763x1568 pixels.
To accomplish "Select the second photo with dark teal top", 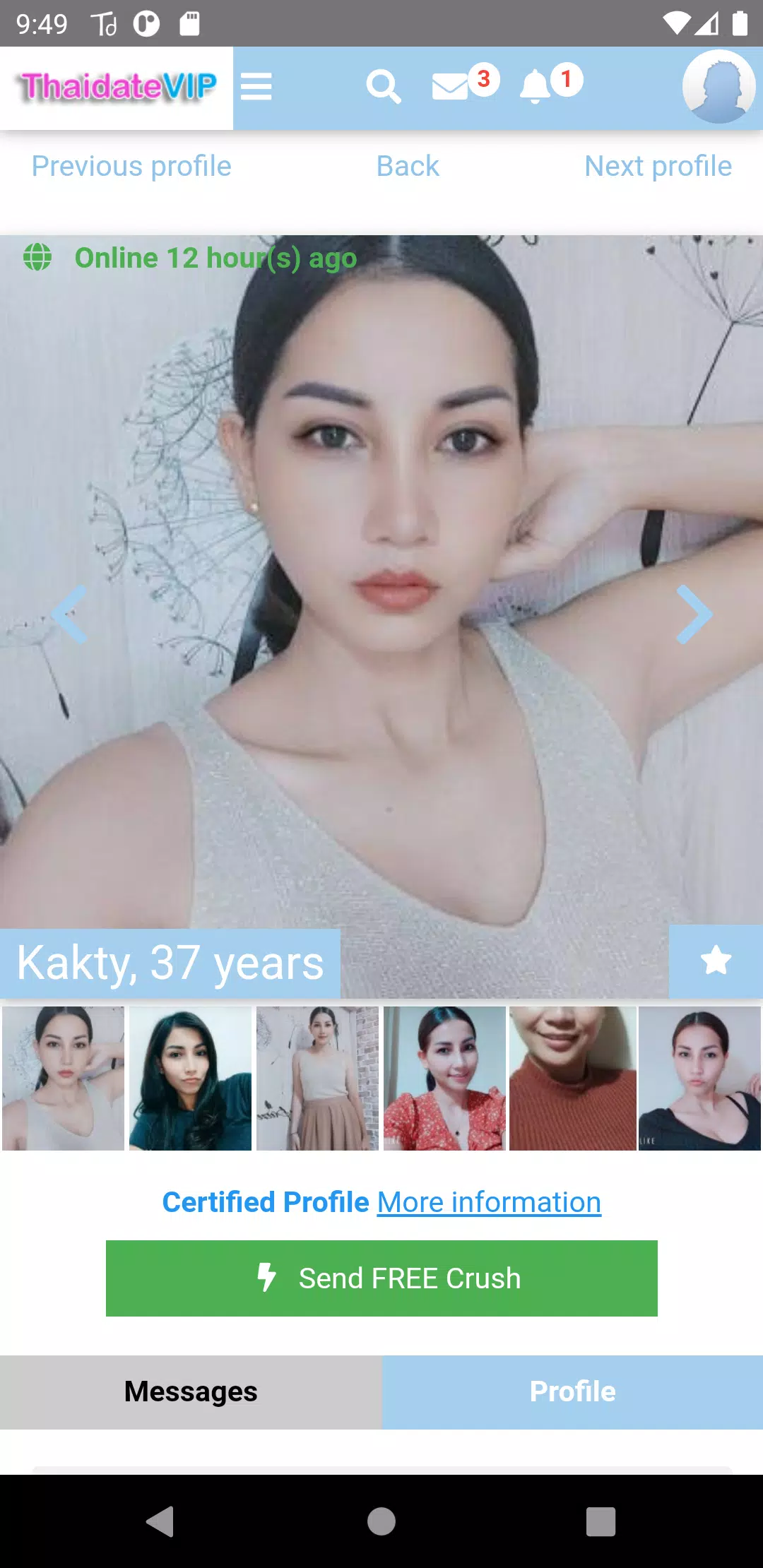I will tap(190, 1079).
